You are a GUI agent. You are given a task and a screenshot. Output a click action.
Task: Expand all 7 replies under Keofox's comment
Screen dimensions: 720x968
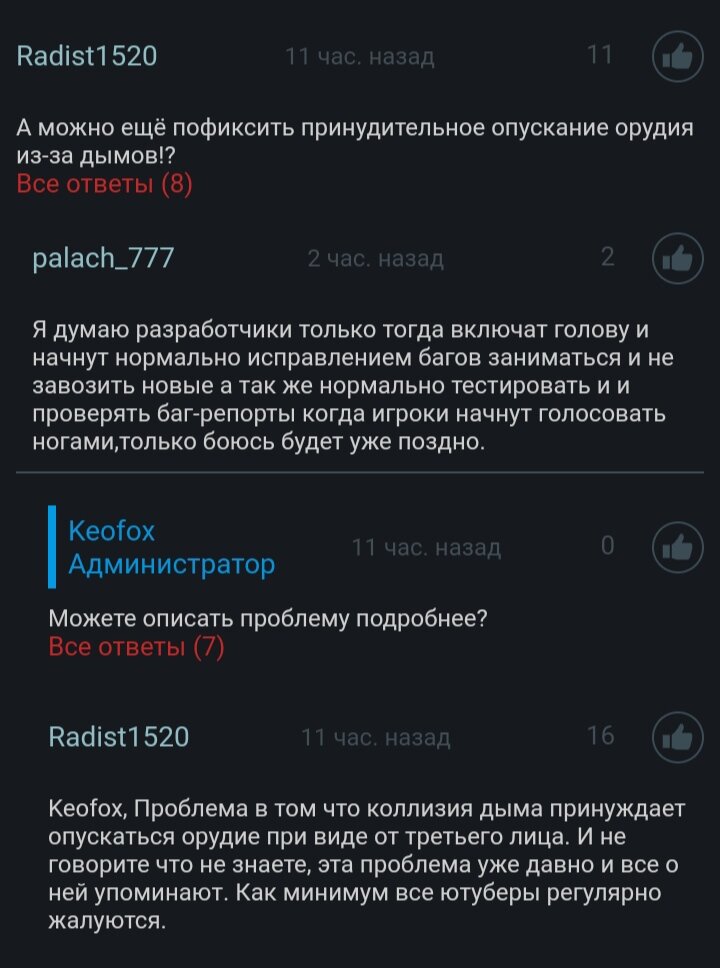coord(136,647)
